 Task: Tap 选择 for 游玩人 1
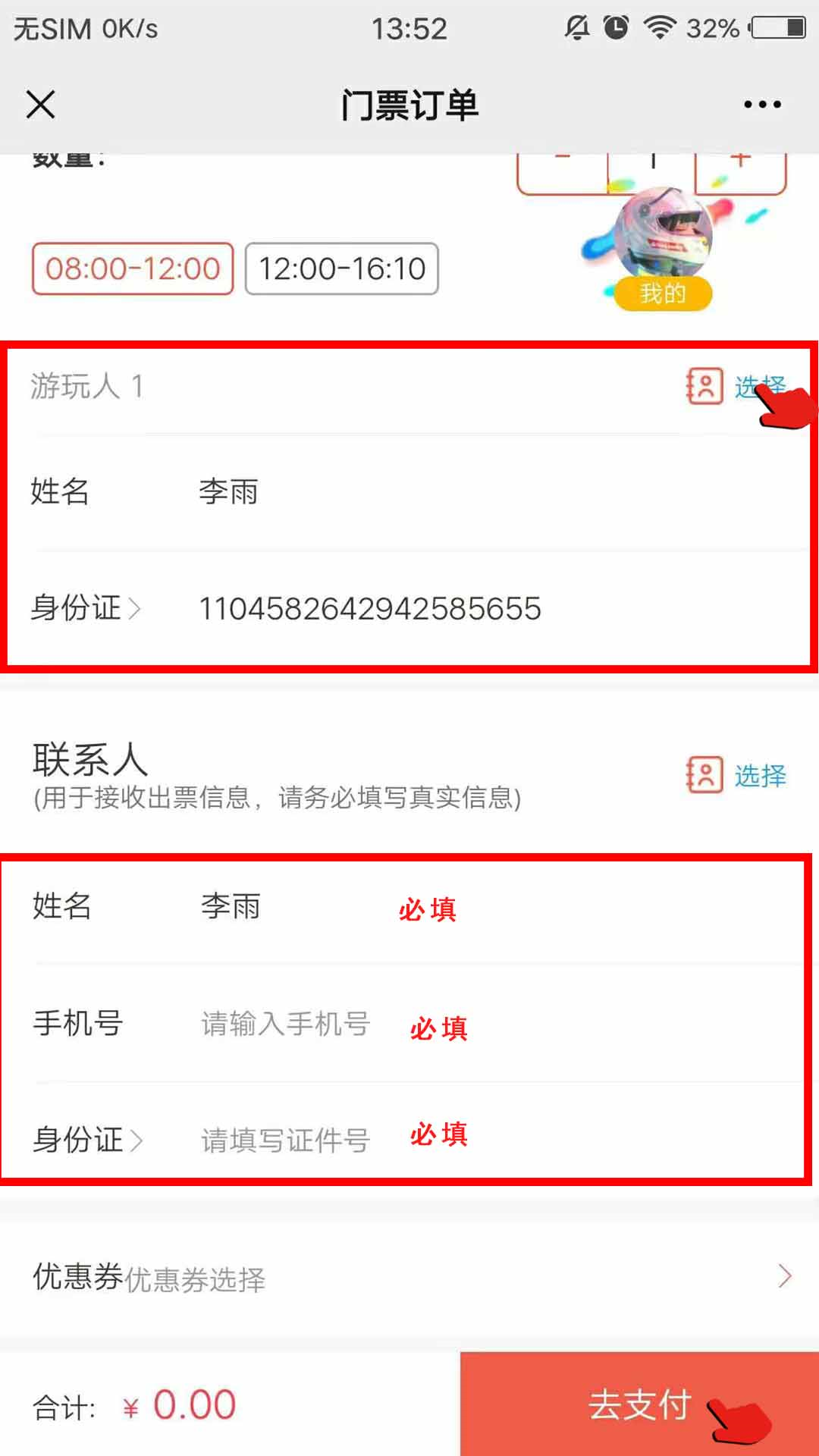736,387
